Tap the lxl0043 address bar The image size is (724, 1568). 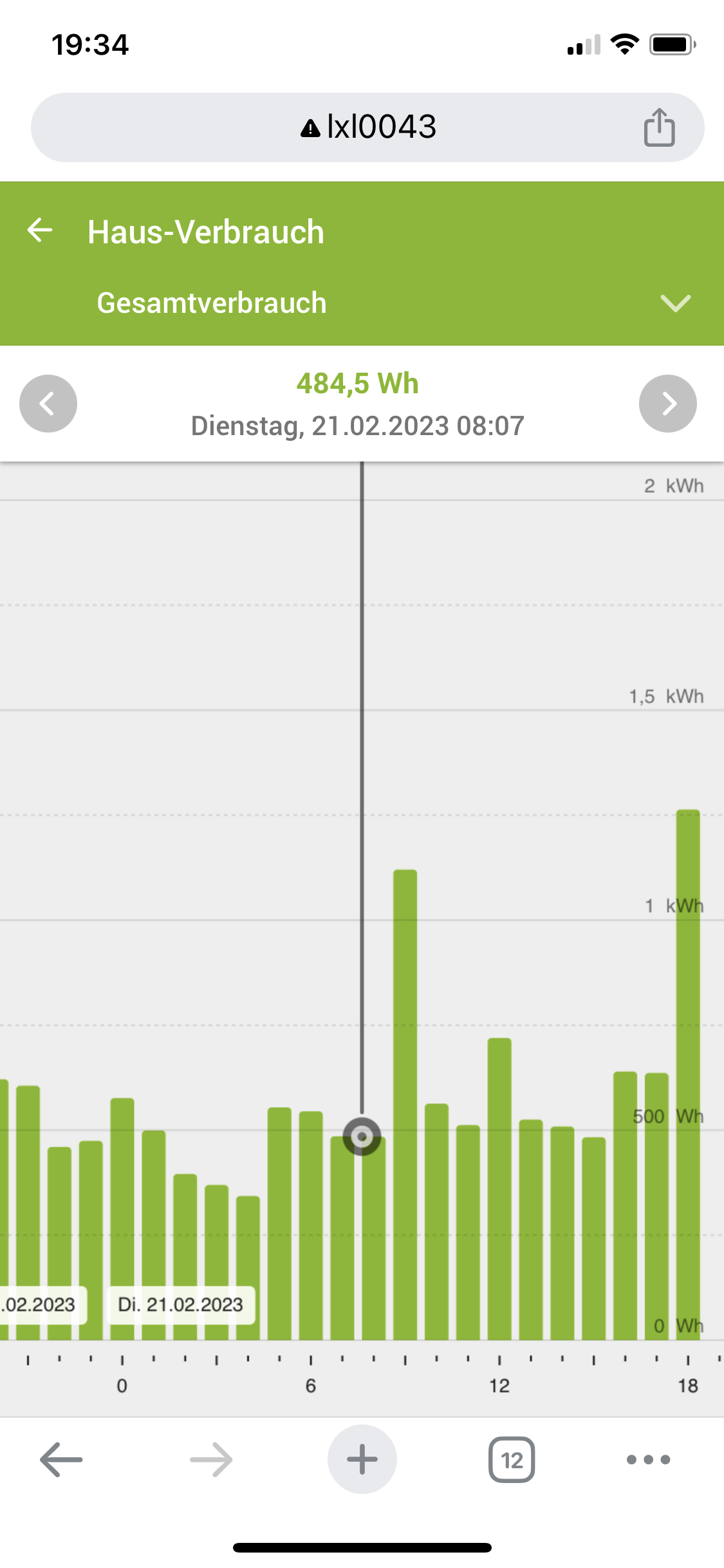[367, 127]
